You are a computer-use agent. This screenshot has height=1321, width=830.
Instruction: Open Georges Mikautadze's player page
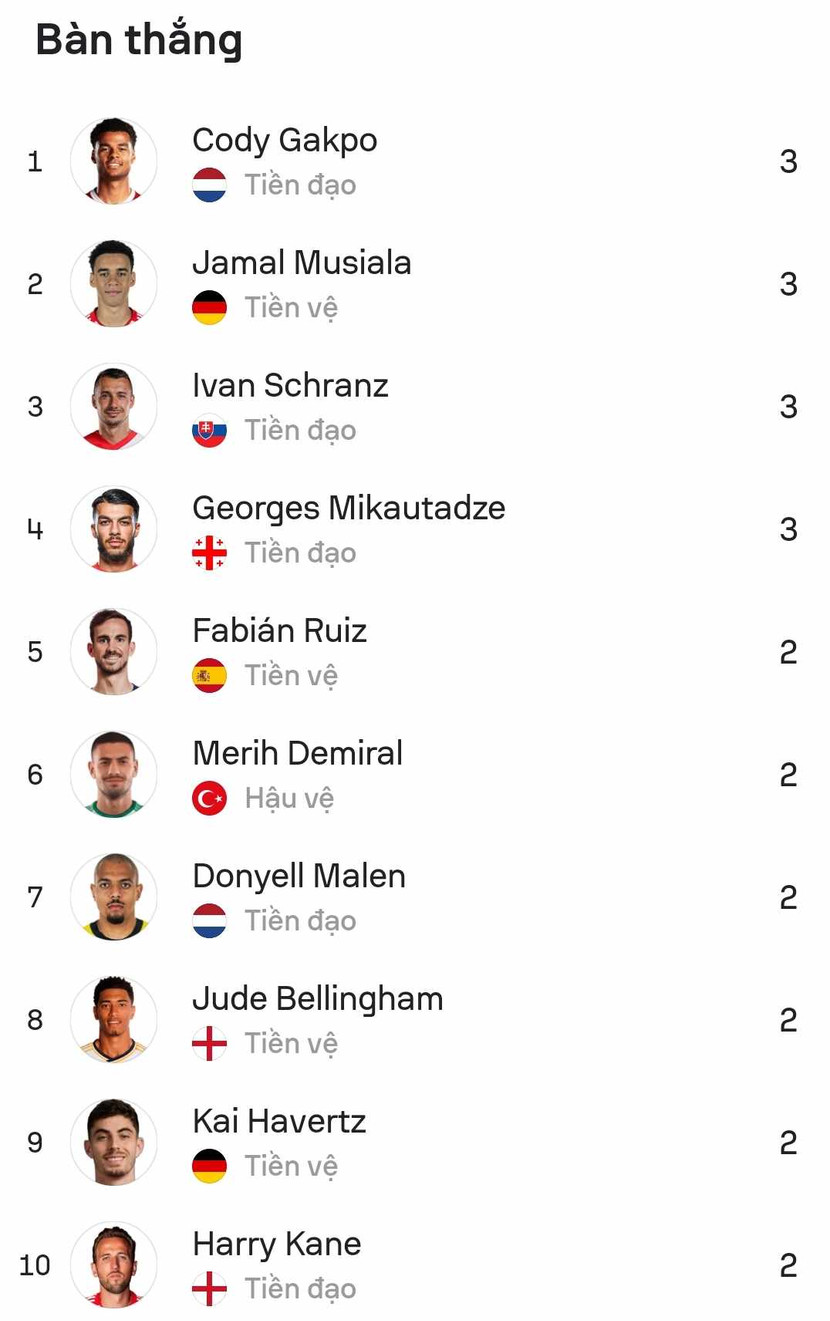[348, 508]
